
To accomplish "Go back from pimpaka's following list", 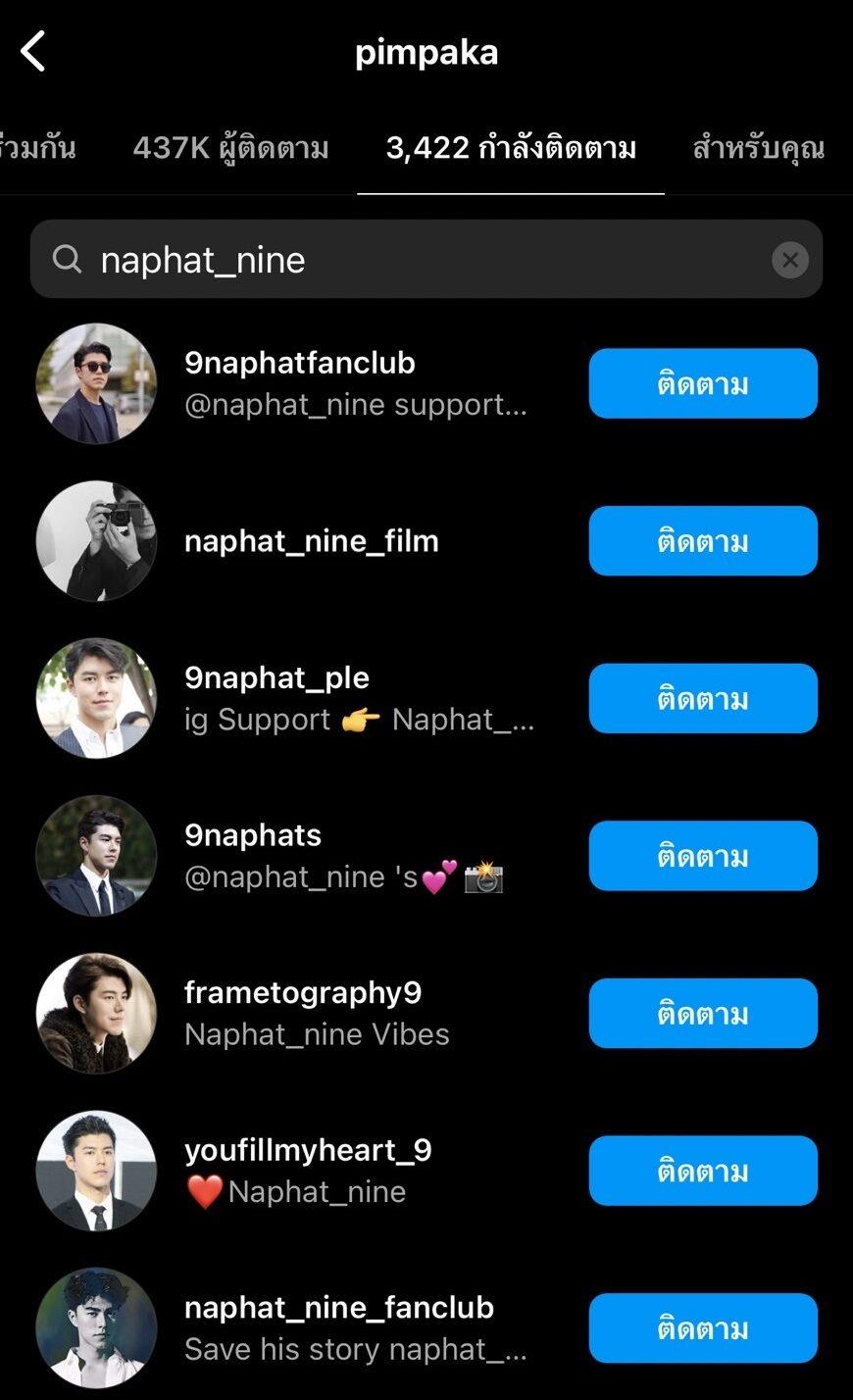I will click(33, 52).
